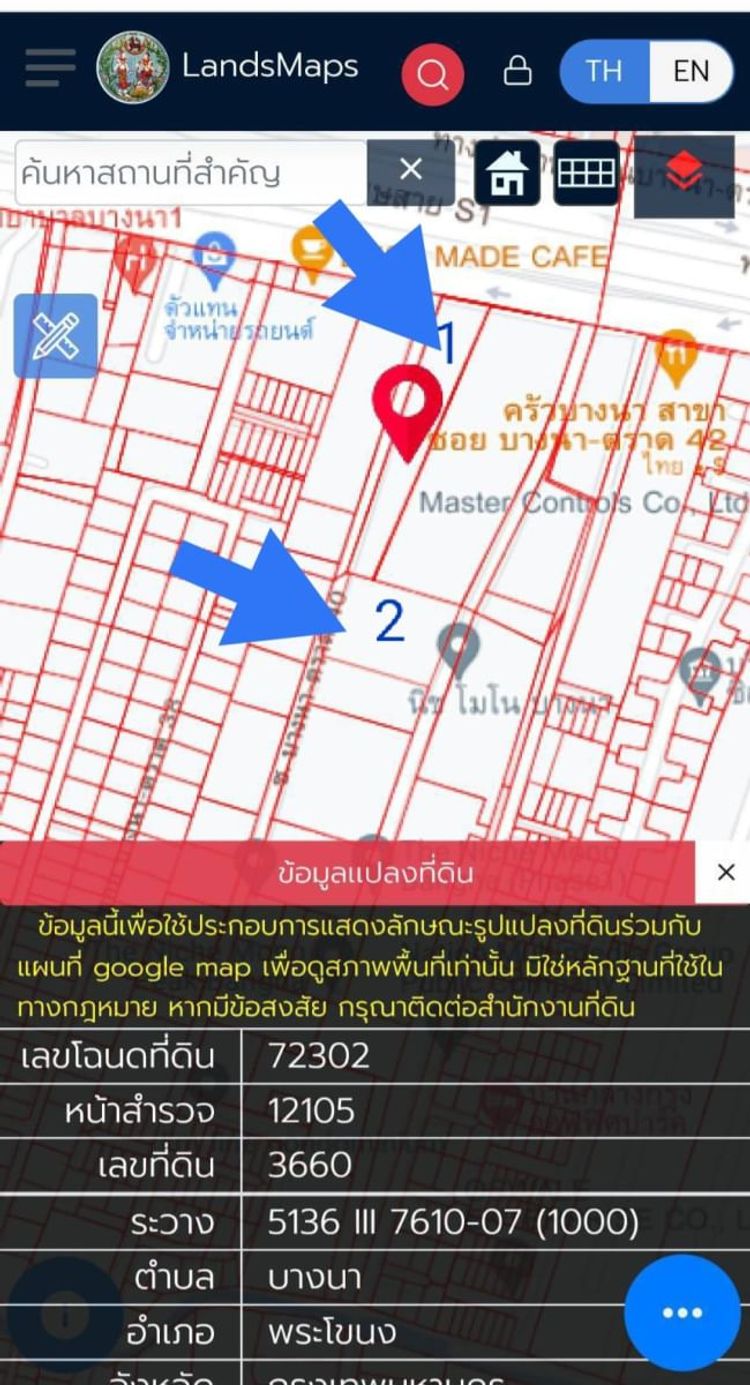
Task: Tap the home map button
Action: point(508,173)
